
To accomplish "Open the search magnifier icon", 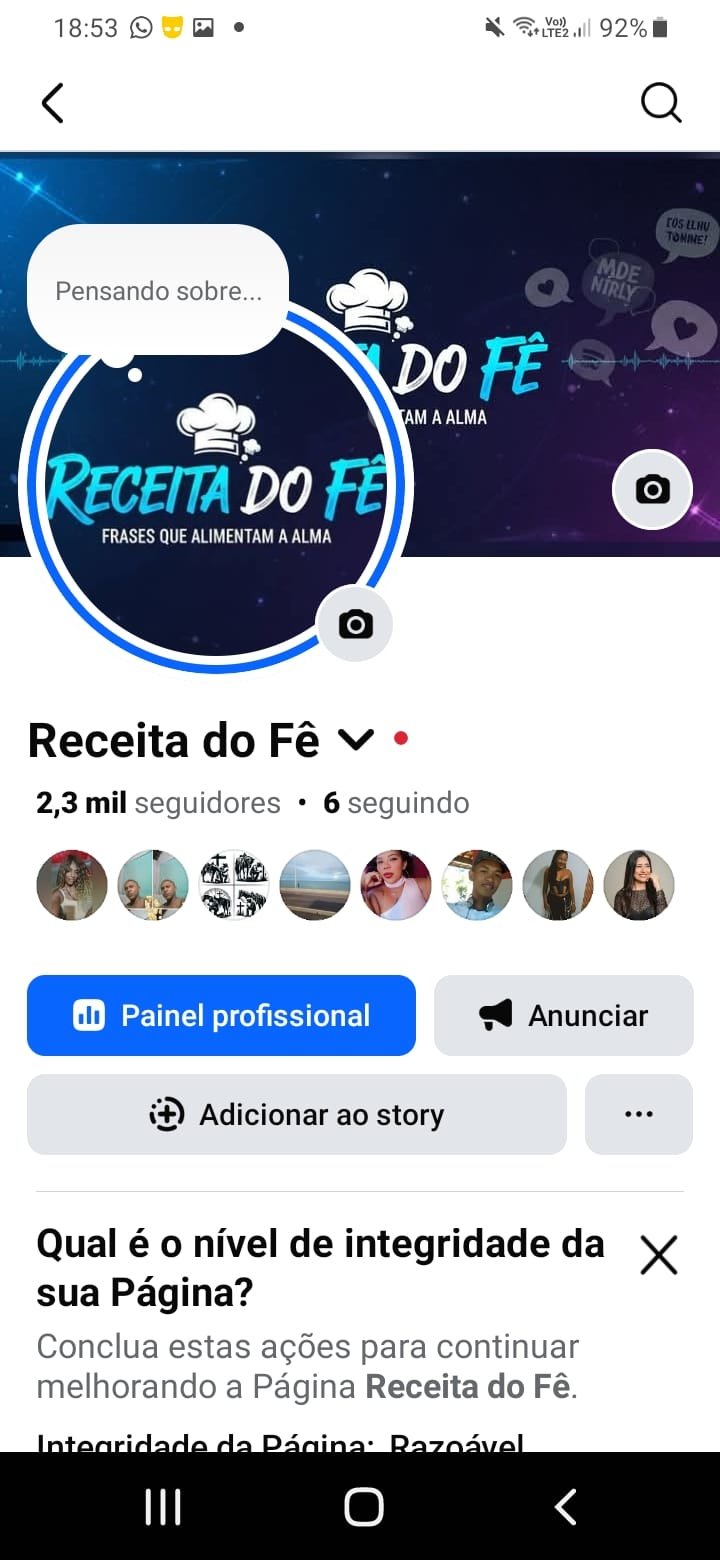I will click(660, 103).
